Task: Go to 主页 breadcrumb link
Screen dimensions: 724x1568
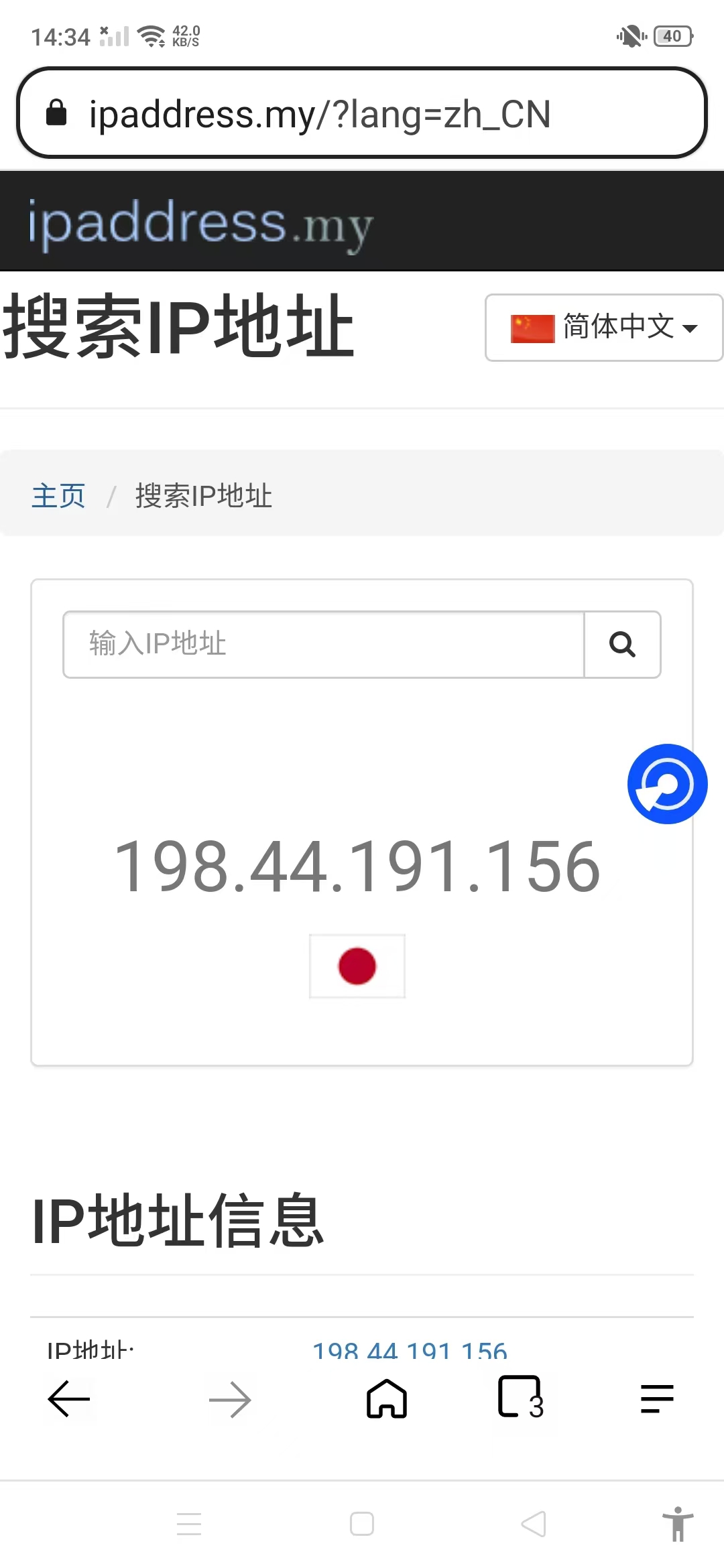Action: (58, 496)
